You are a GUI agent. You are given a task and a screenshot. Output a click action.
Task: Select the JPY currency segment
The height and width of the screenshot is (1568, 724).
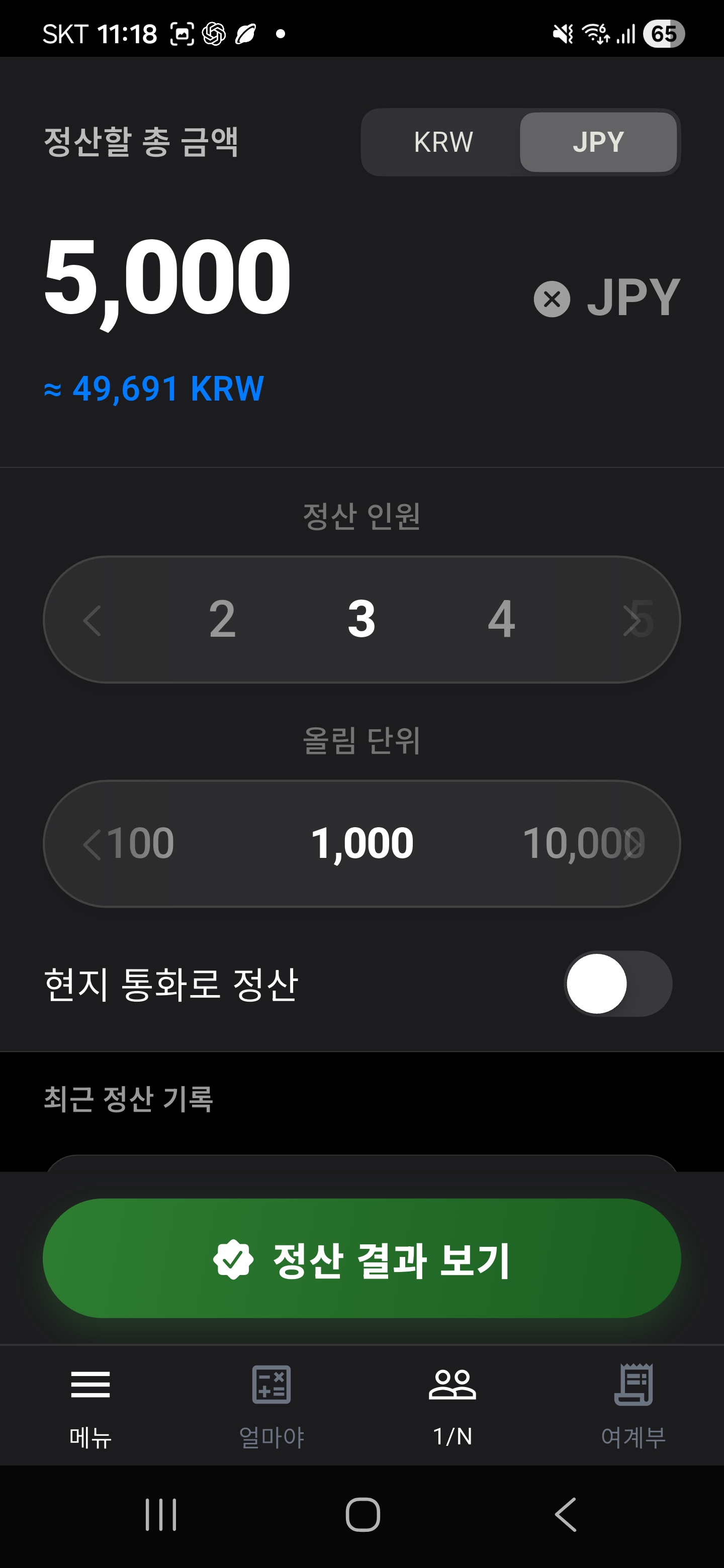pyautogui.click(x=598, y=142)
